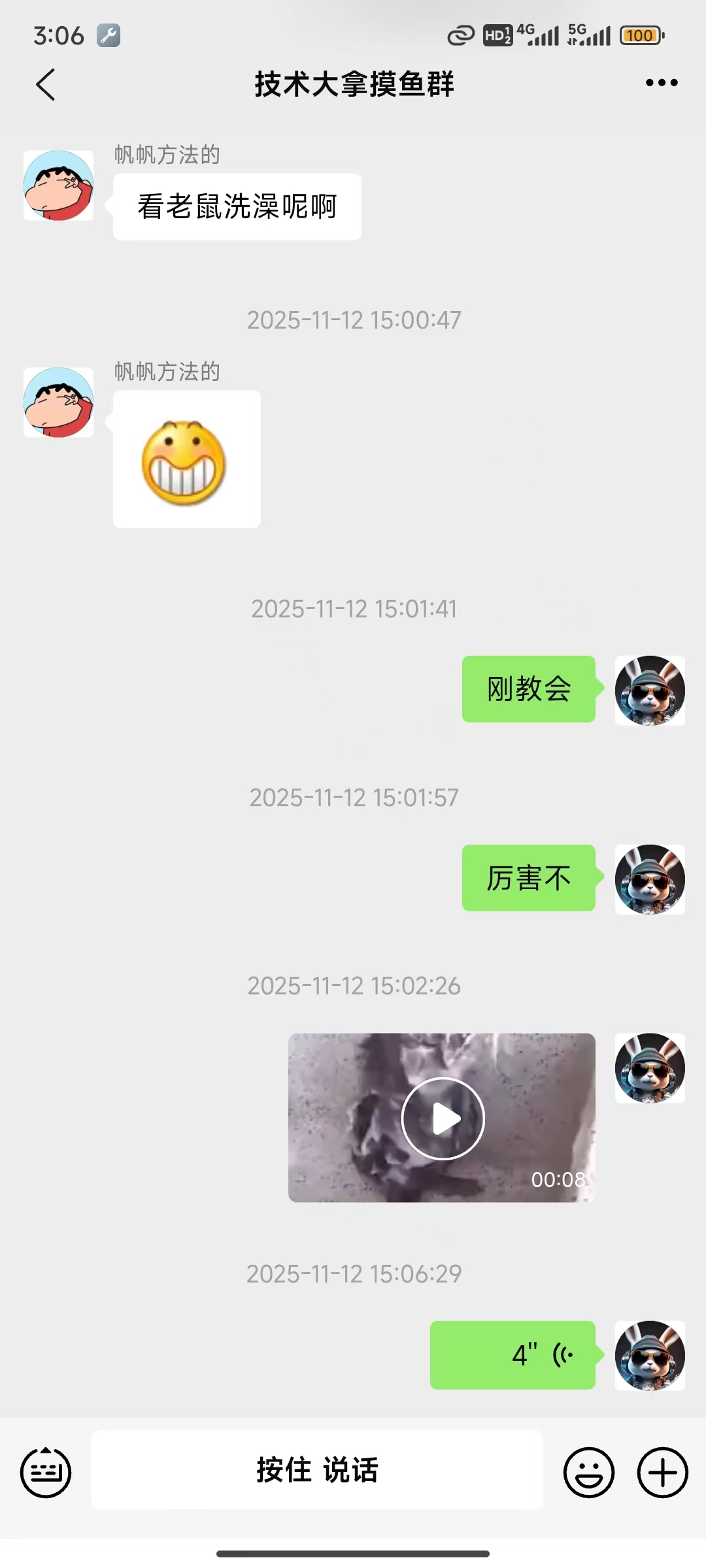Tap the 按住 说话 voice button
This screenshot has width=706, height=1568.
317,1470
